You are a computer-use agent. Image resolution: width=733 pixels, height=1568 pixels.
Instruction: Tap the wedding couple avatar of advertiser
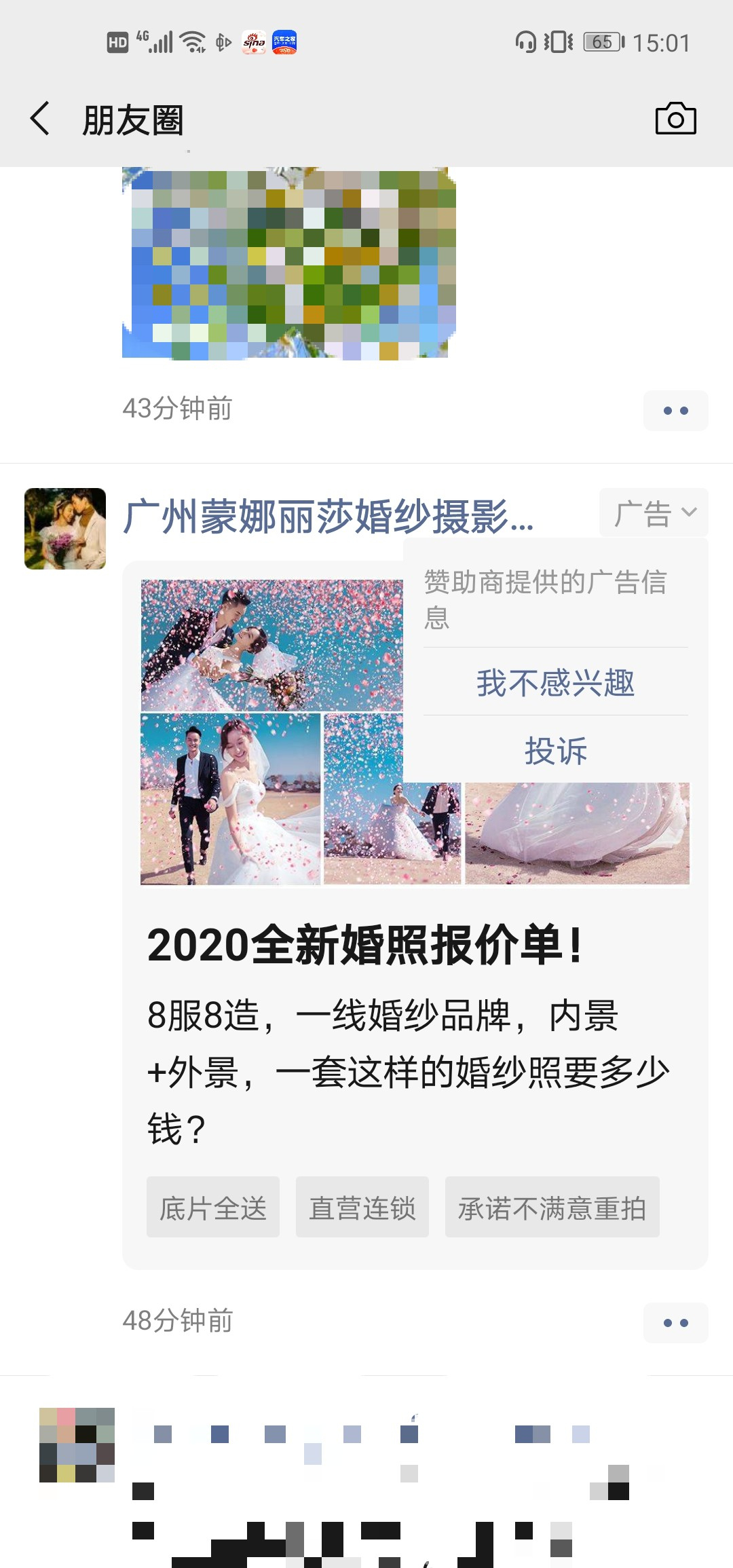(x=65, y=529)
